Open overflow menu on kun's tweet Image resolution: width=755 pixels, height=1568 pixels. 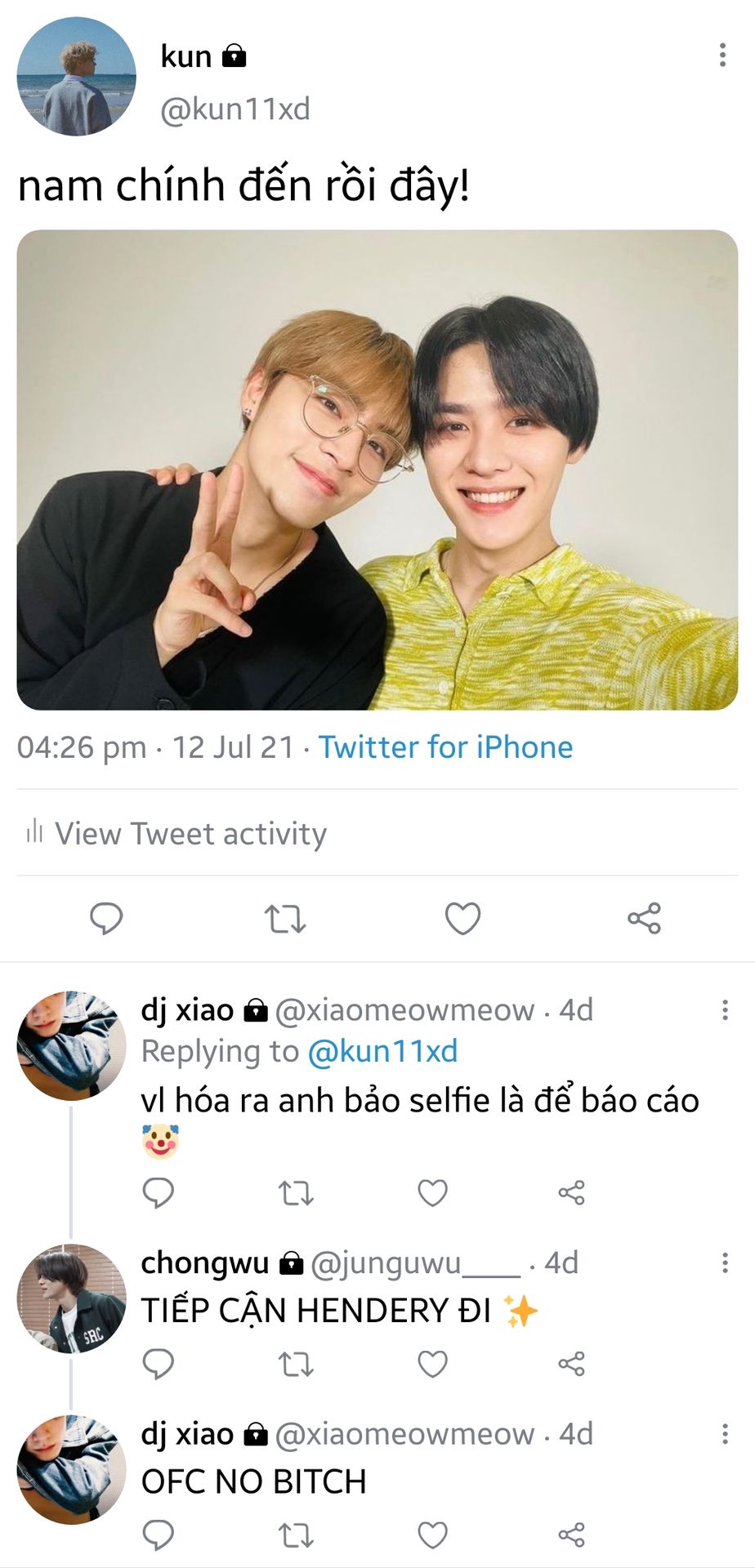click(x=722, y=55)
